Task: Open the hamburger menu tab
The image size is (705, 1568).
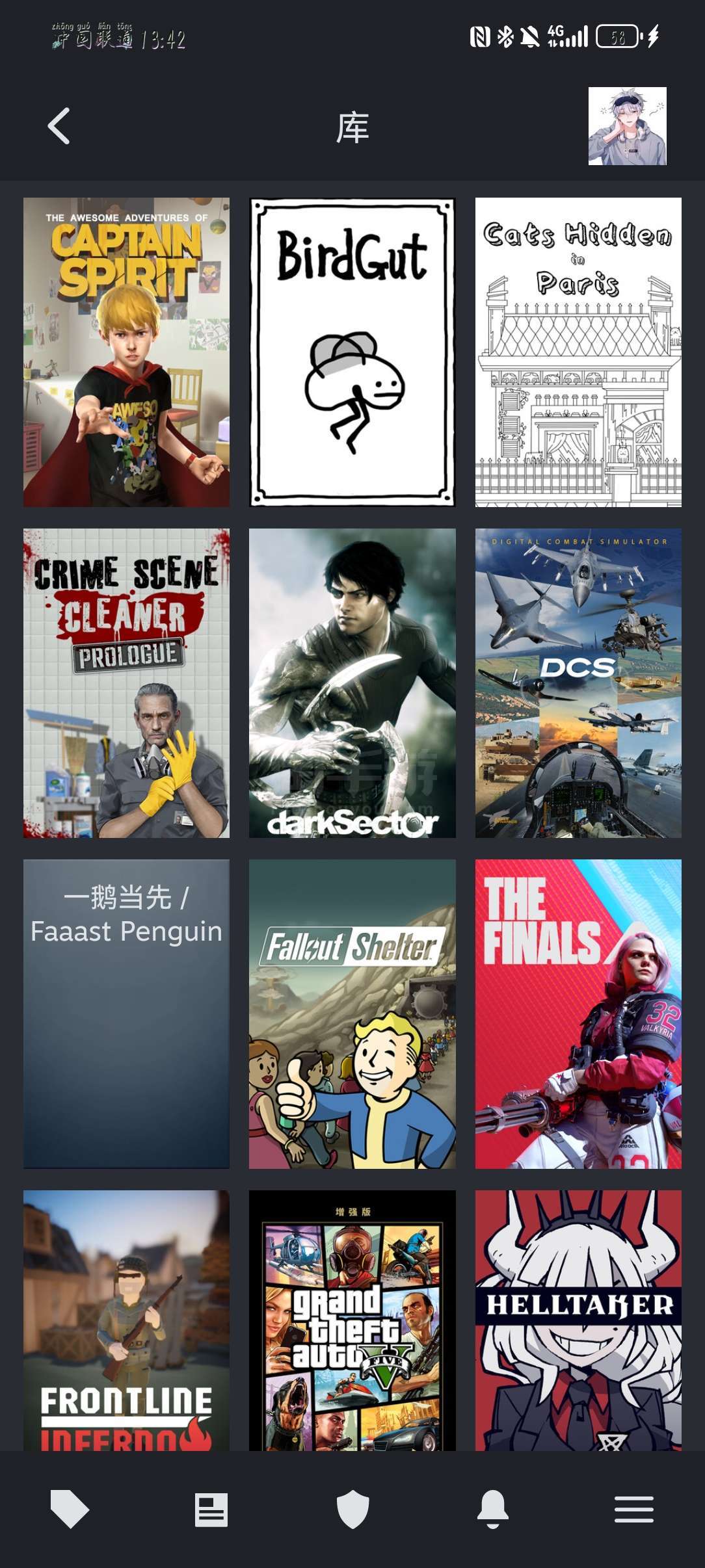Action: click(634, 1509)
